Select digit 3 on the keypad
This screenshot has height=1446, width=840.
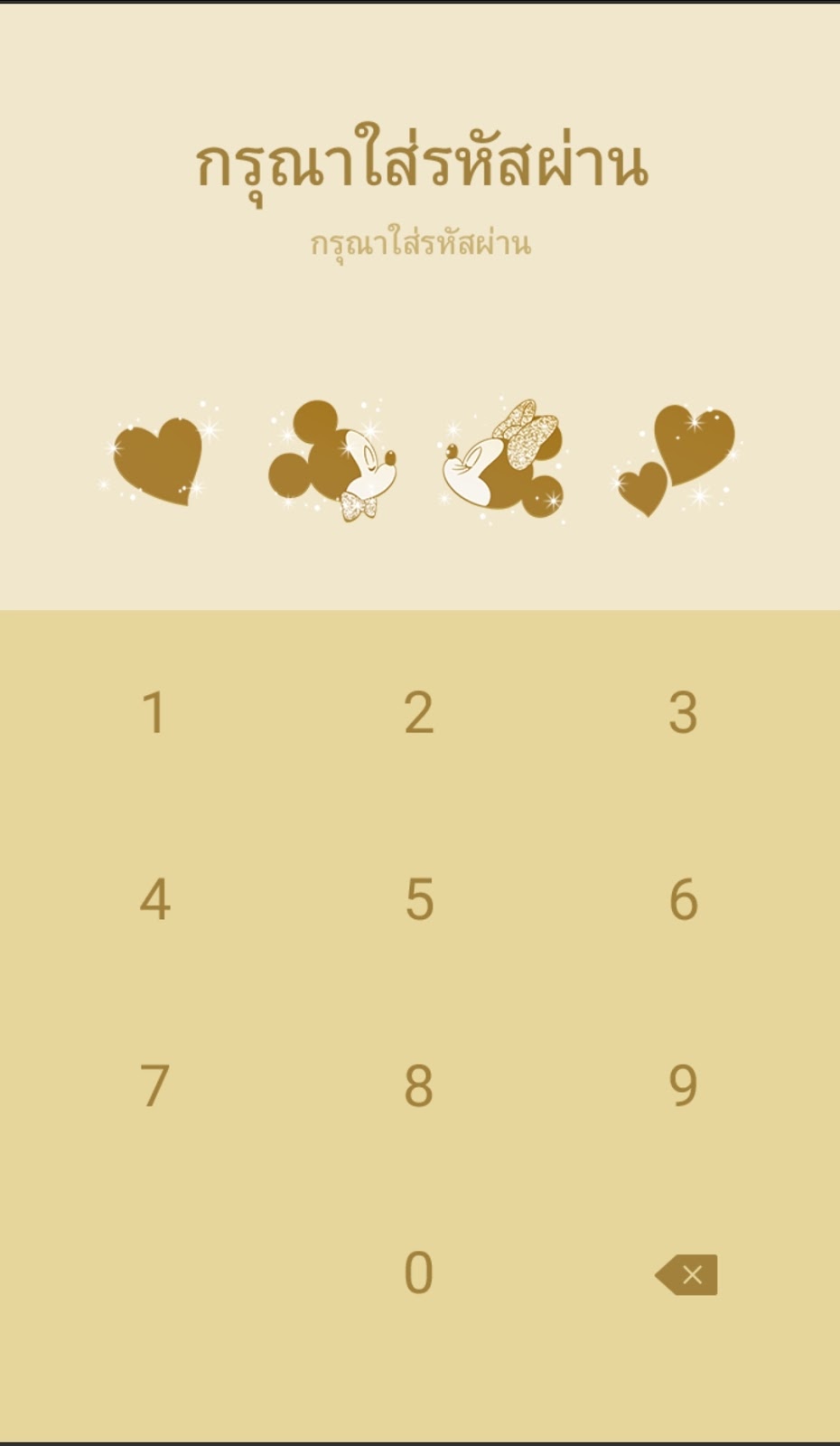coord(683,713)
